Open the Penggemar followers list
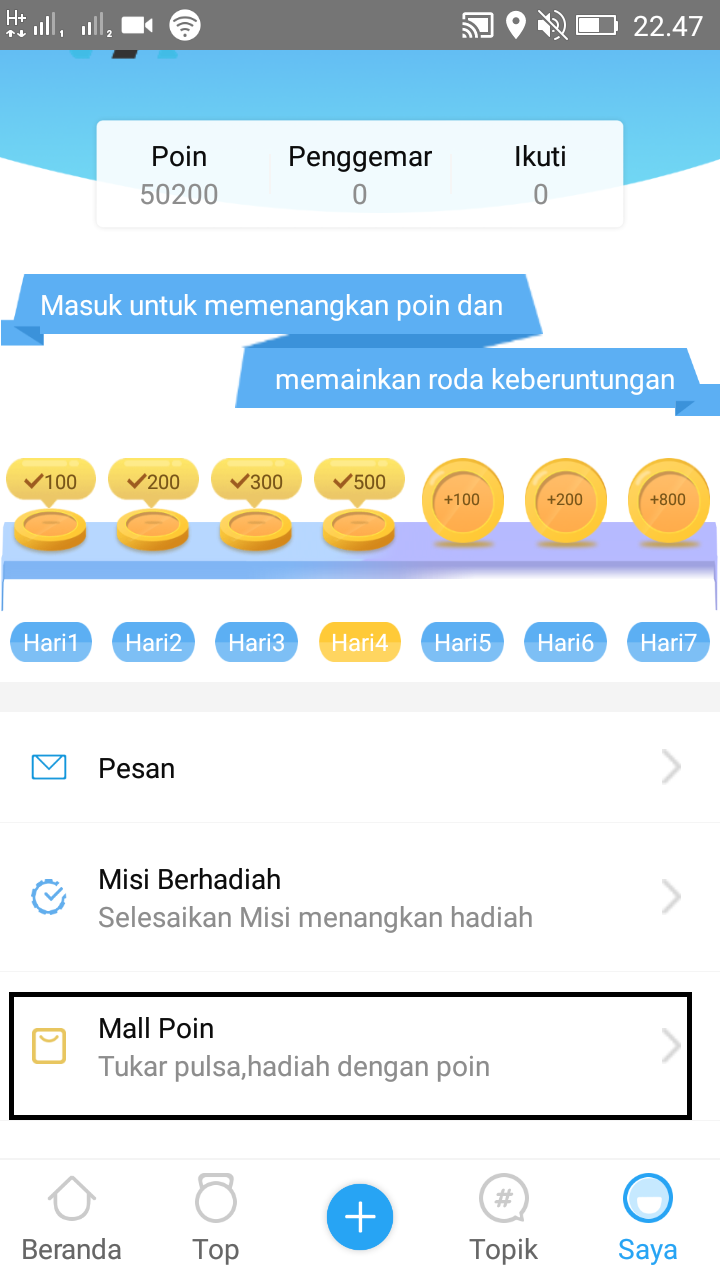Image resolution: width=720 pixels, height=1280 pixels. [360, 175]
